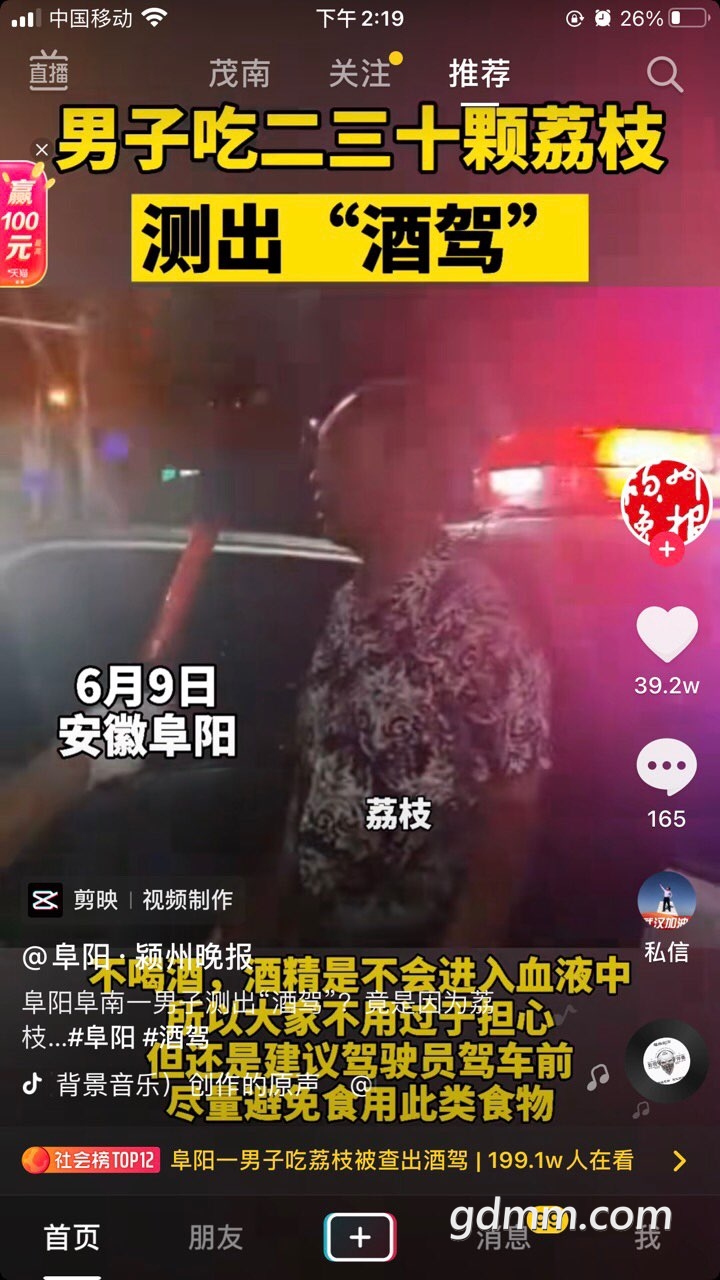Image resolution: width=720 pixels, height=1280 pixels.
Task: Switch to the 关注 tab
Action: coord(359,73)
